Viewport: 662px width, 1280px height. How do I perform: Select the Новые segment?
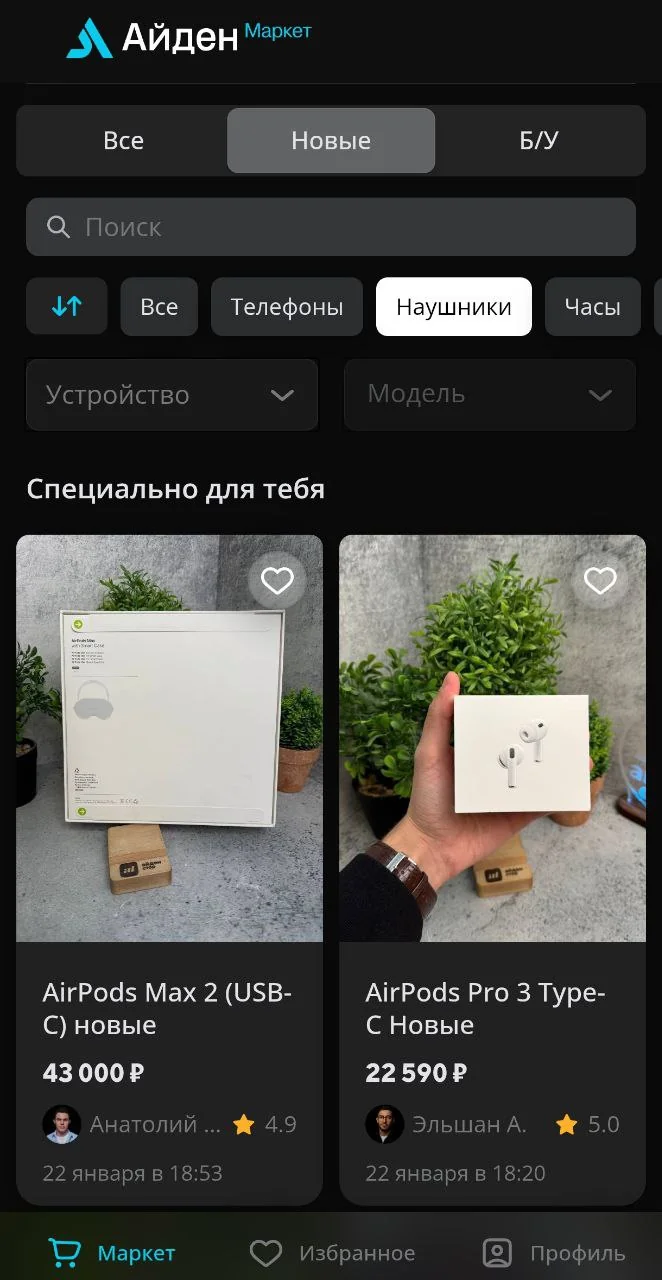(331, 141)
